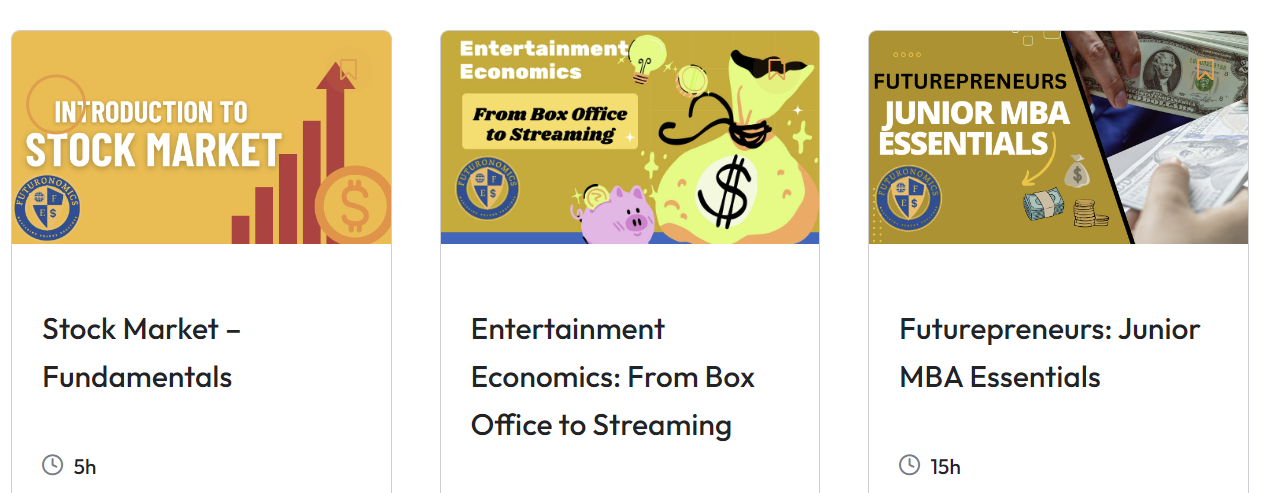Open the Stock Market – Fundamentals course
The height and width of the screenshot is (493, 1264).
[x=141, y=353]
